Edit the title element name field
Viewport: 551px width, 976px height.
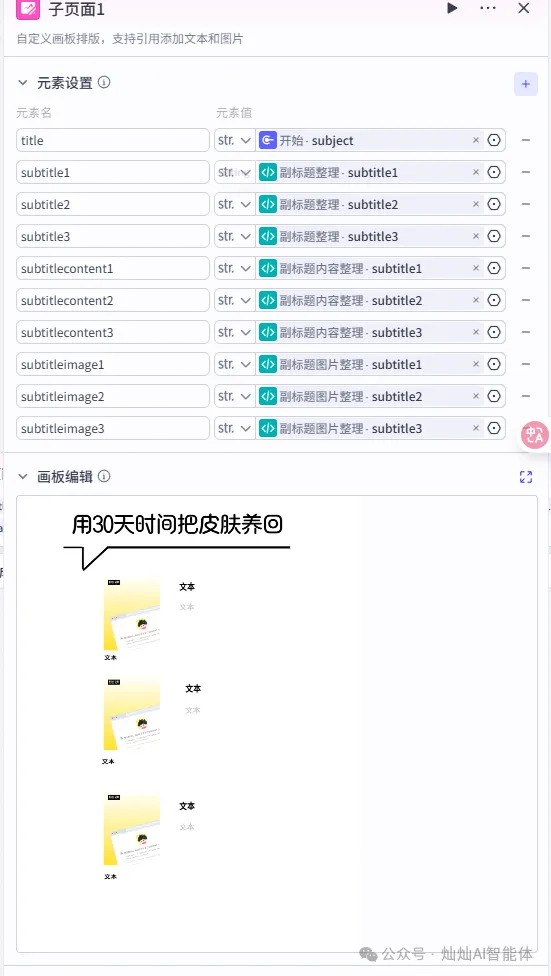(x=113, y=140)
